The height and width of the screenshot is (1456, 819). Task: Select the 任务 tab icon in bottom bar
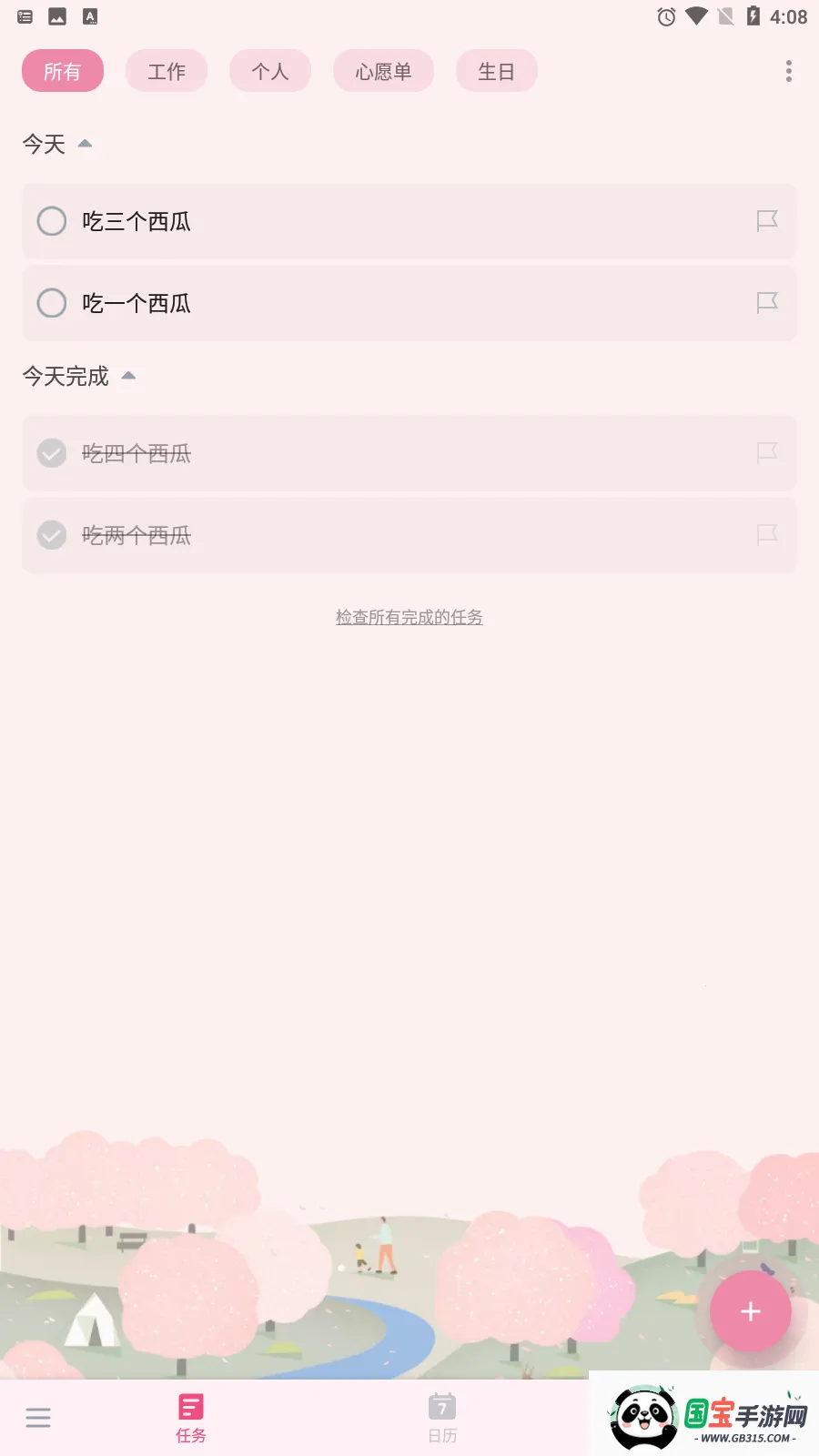(190, 1406)
